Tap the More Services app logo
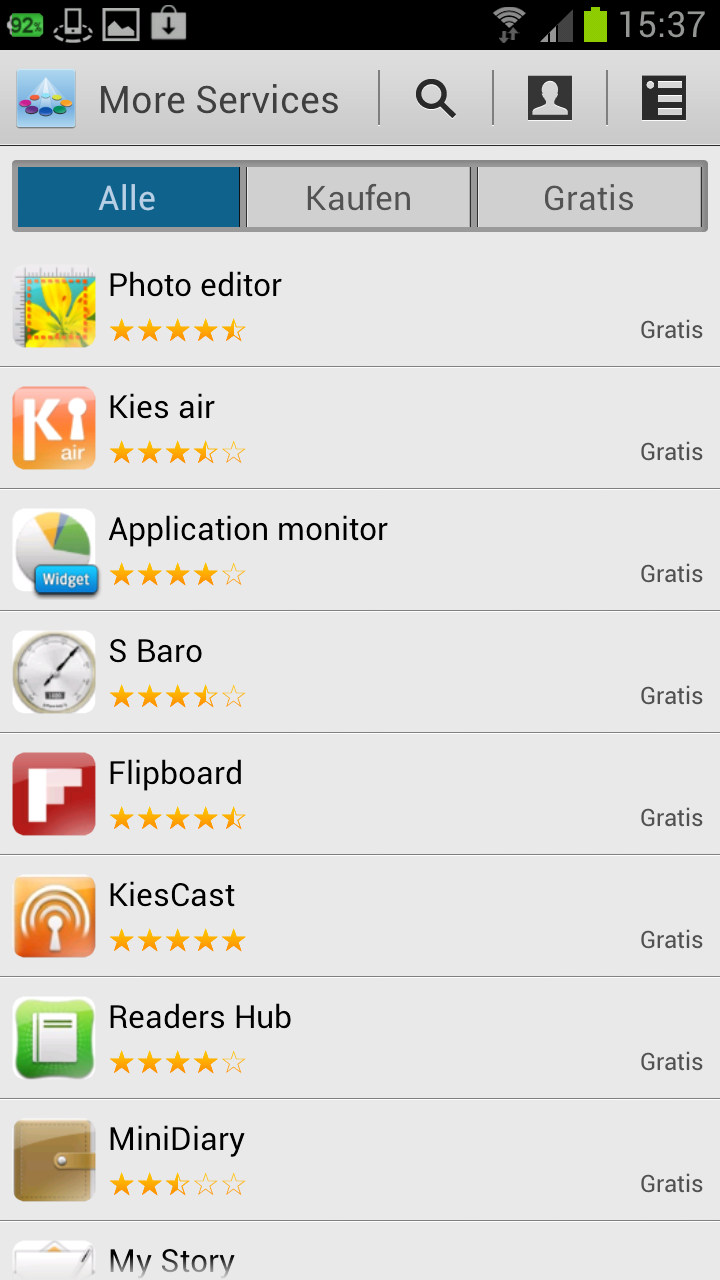Image resolution: width=720 pixels, height=1280 pixels. pyautogui.click(x=46, y=99)
